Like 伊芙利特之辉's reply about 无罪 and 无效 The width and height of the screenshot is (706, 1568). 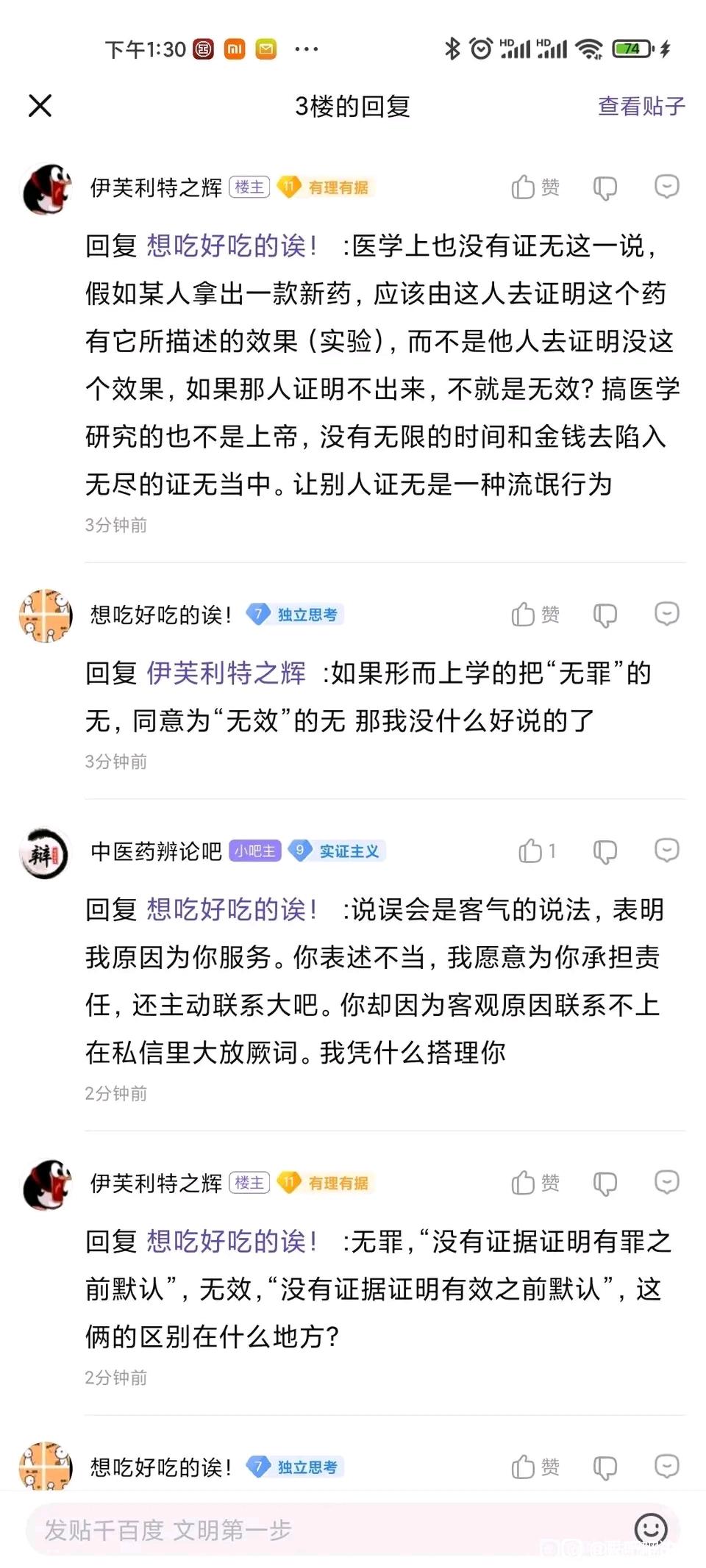pos(535,1183)
